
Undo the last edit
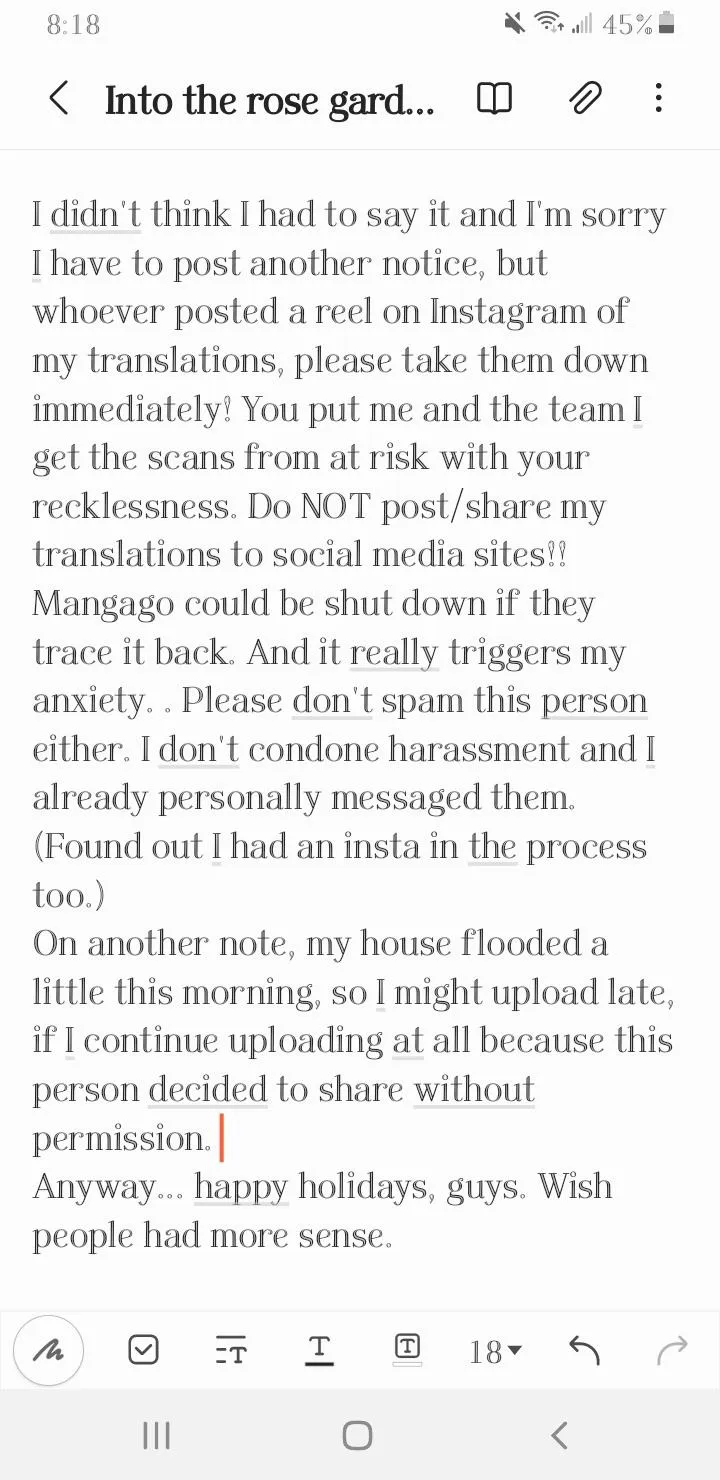pyautogui.click(x=584, y=1351)
